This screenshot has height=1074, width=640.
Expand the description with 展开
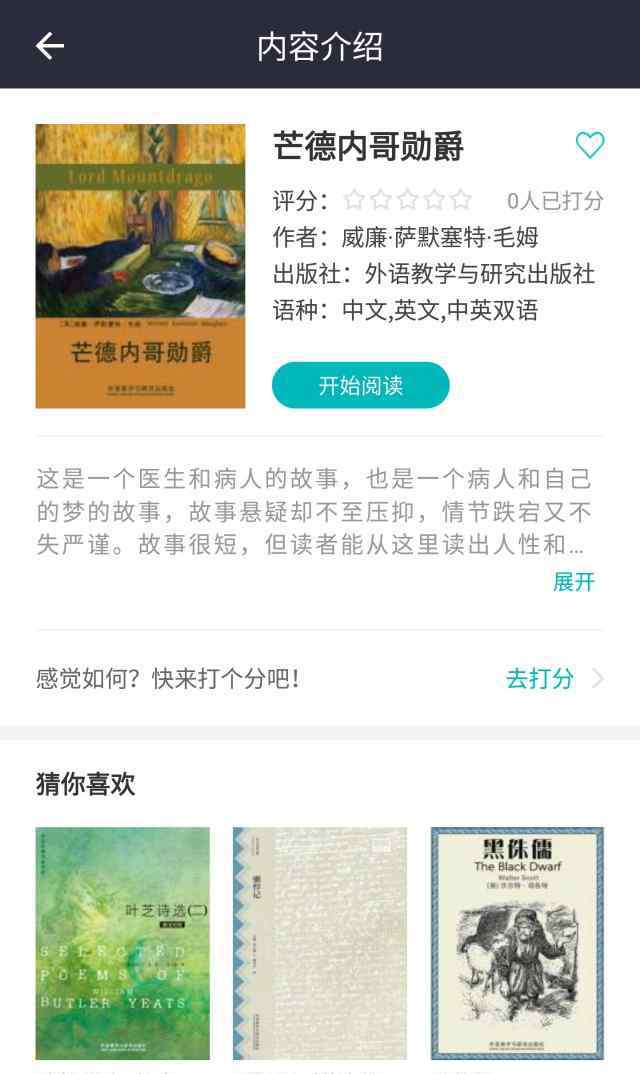coord(574,582)
